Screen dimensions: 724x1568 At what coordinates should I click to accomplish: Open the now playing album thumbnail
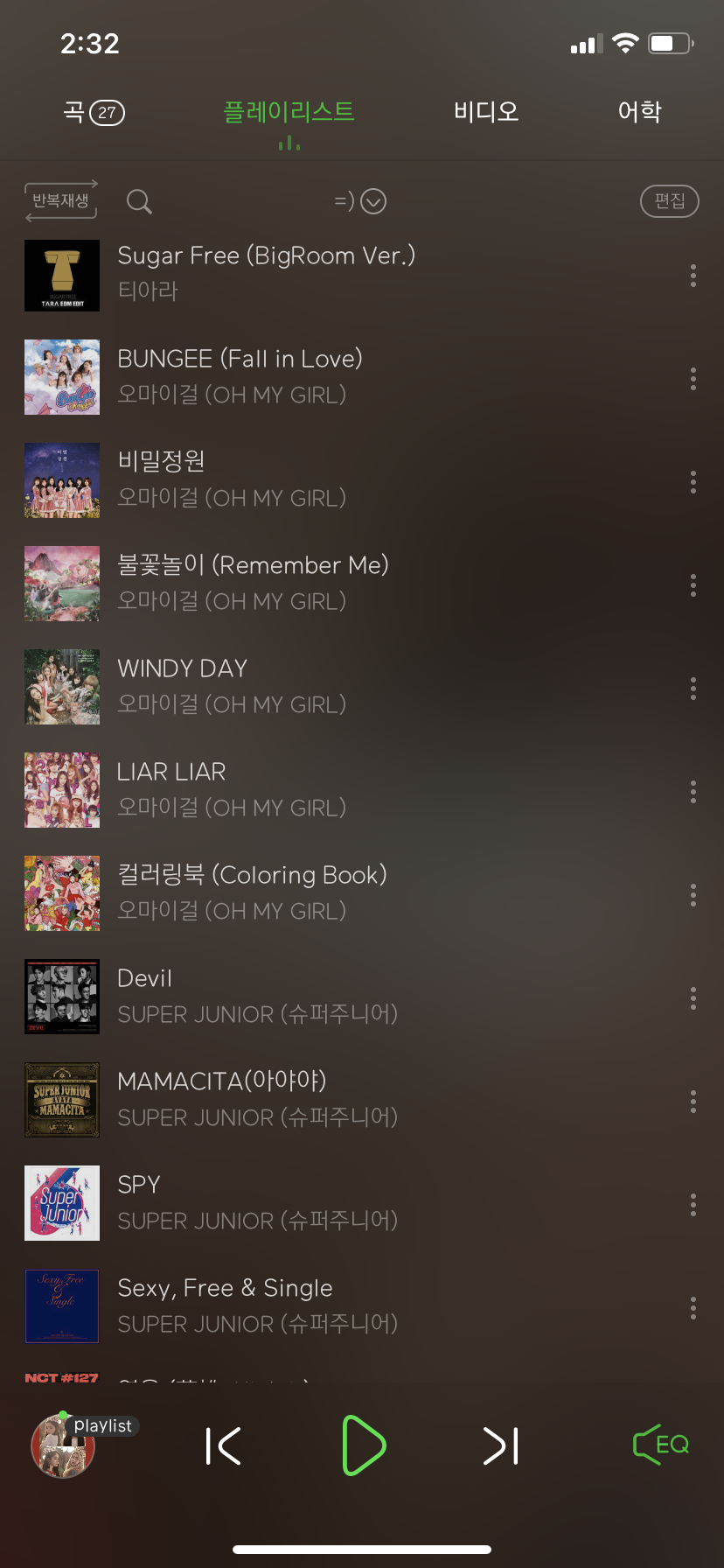tap(62, 1447)
